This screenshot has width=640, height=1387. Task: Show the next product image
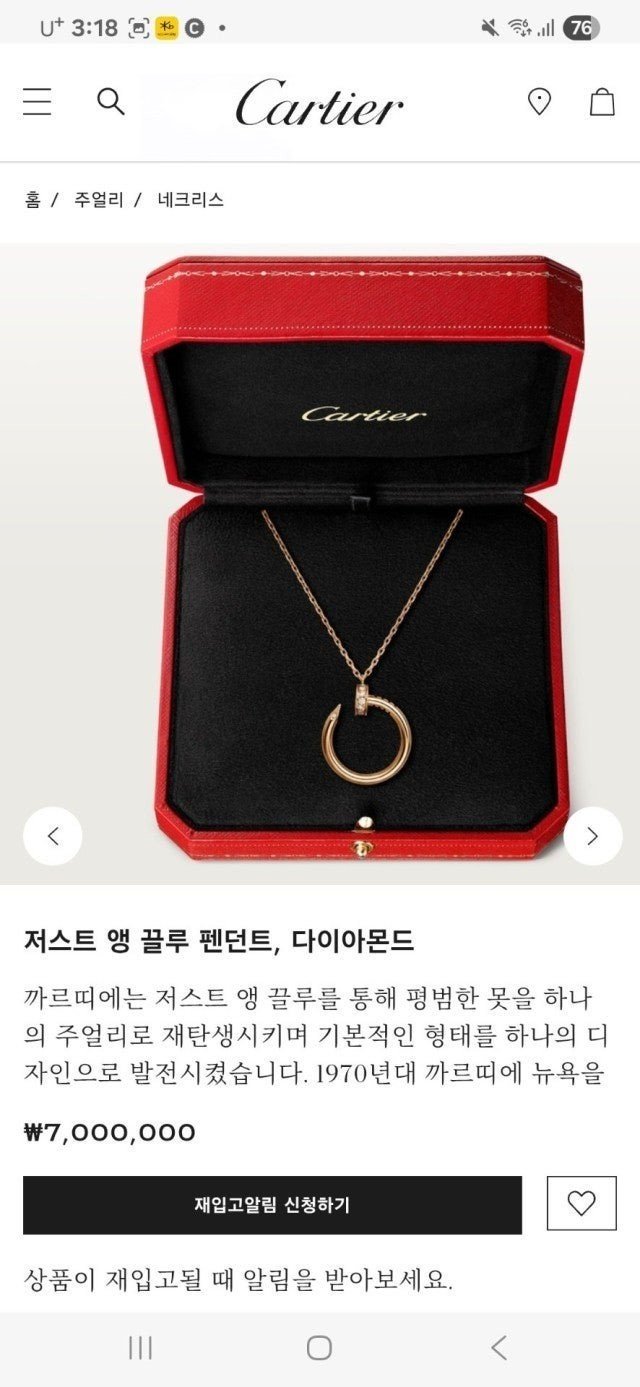592,836
